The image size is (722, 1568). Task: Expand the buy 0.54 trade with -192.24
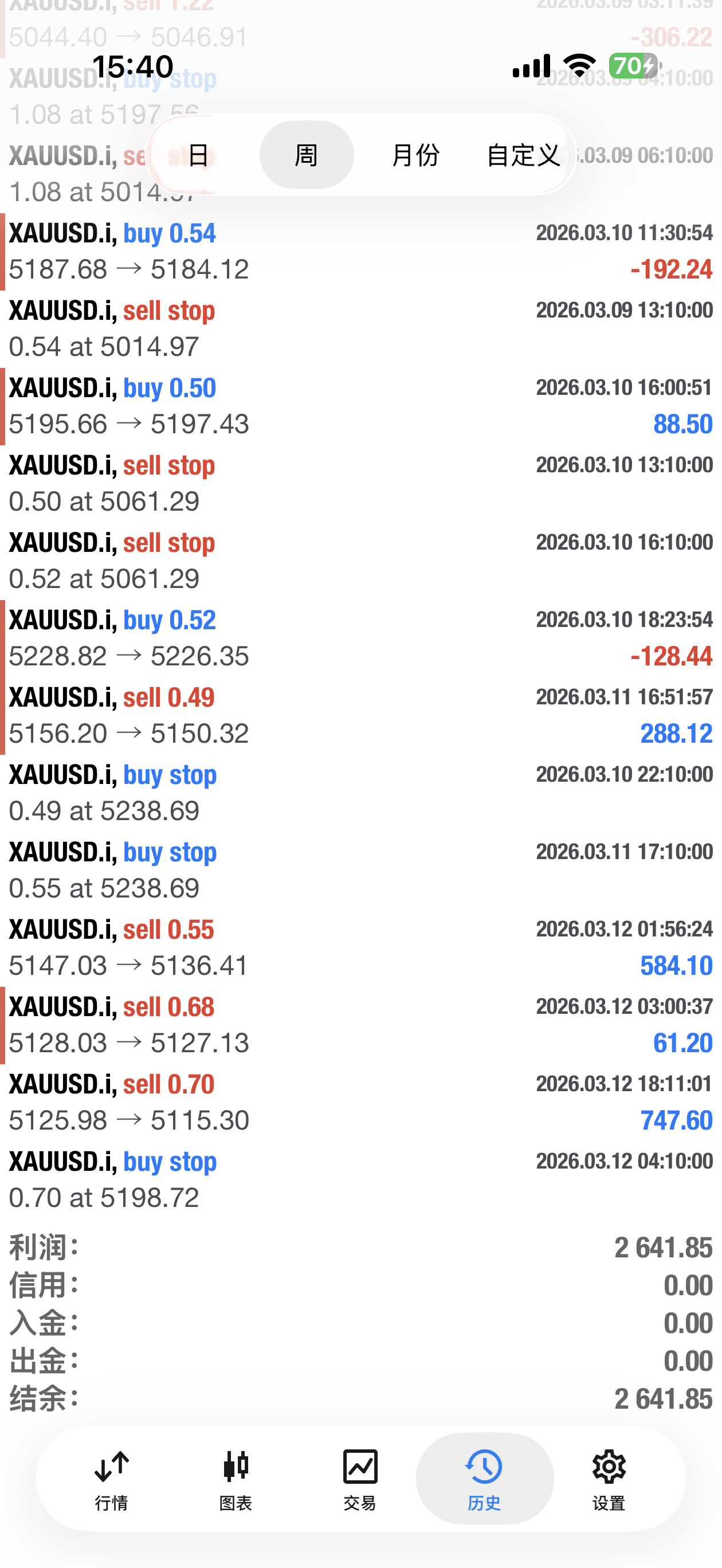pyautogui.click(x=361, y=252)
